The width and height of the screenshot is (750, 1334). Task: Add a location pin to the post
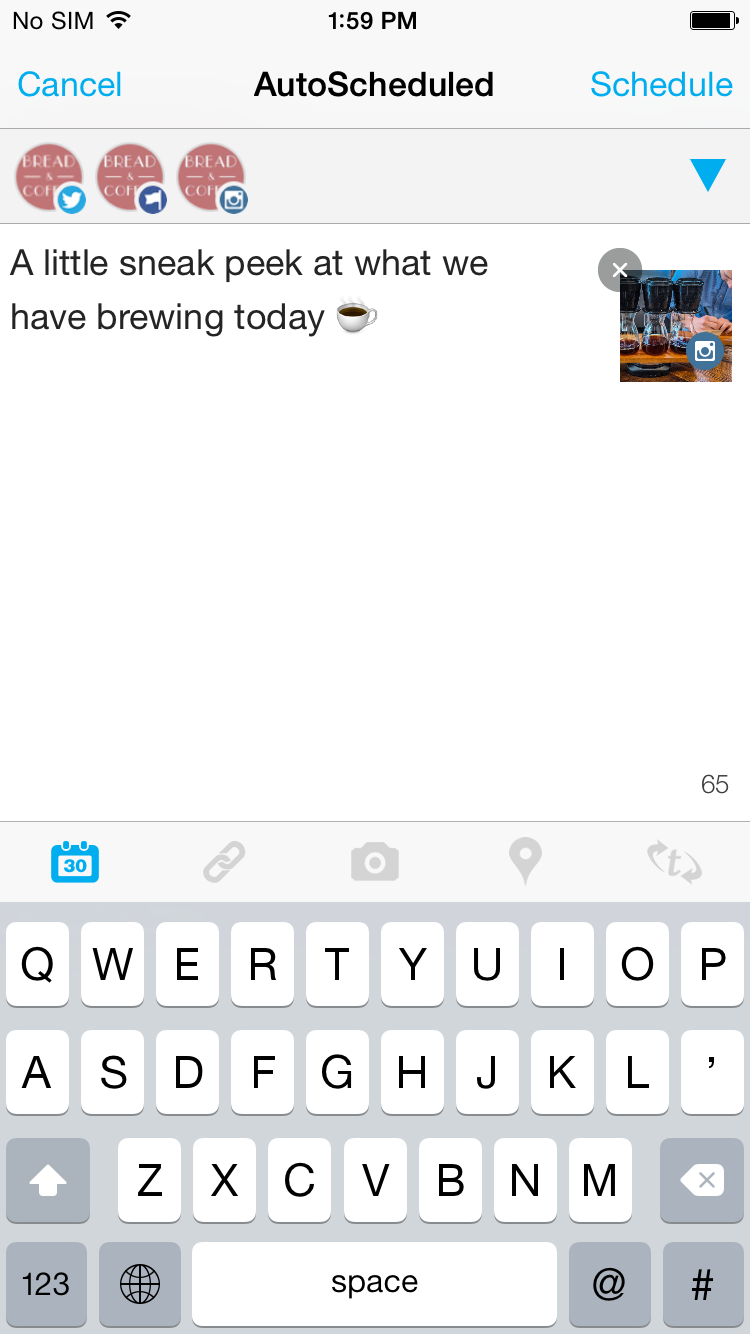[525, 861]
